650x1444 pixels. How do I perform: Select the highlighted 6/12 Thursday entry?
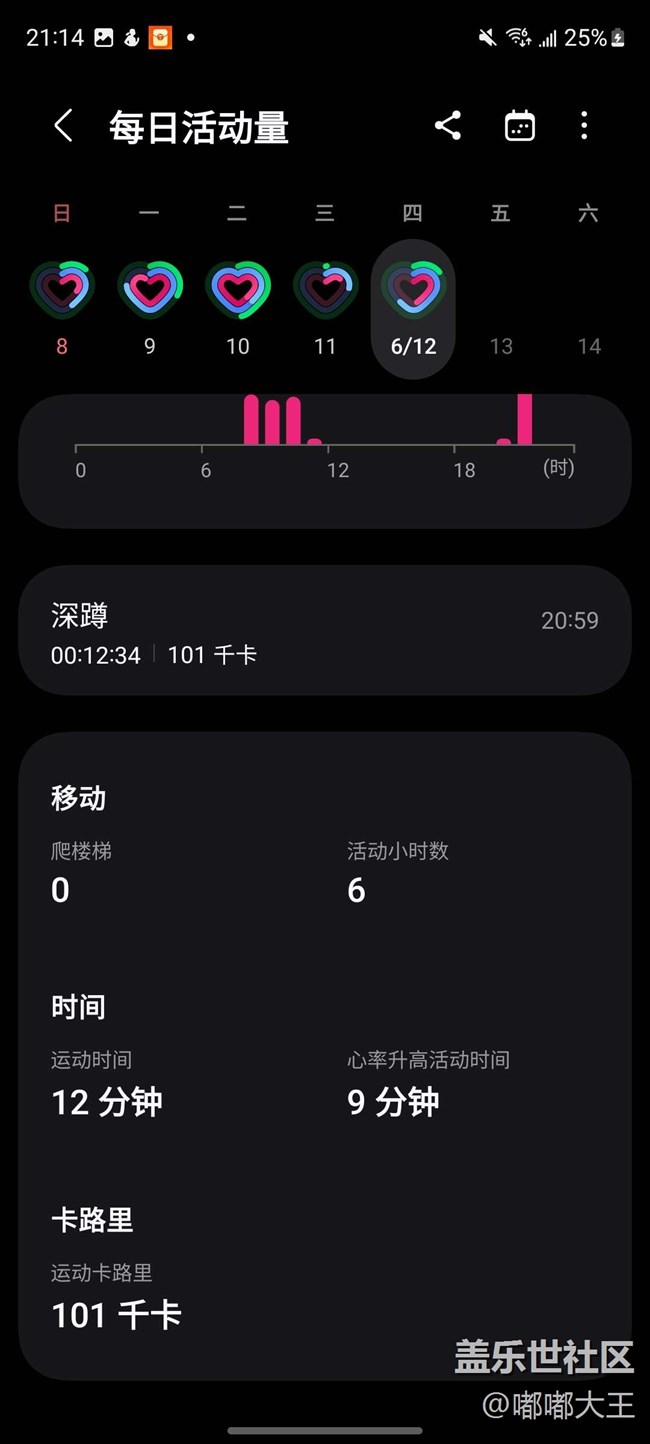point(413,309)
